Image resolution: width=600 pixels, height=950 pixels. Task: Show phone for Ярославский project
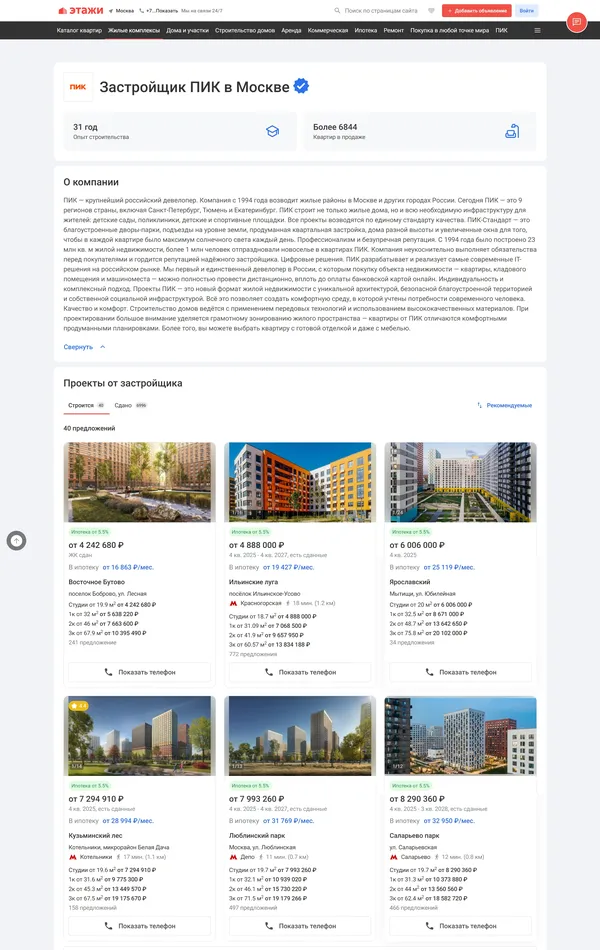click(x=460, y=672)
